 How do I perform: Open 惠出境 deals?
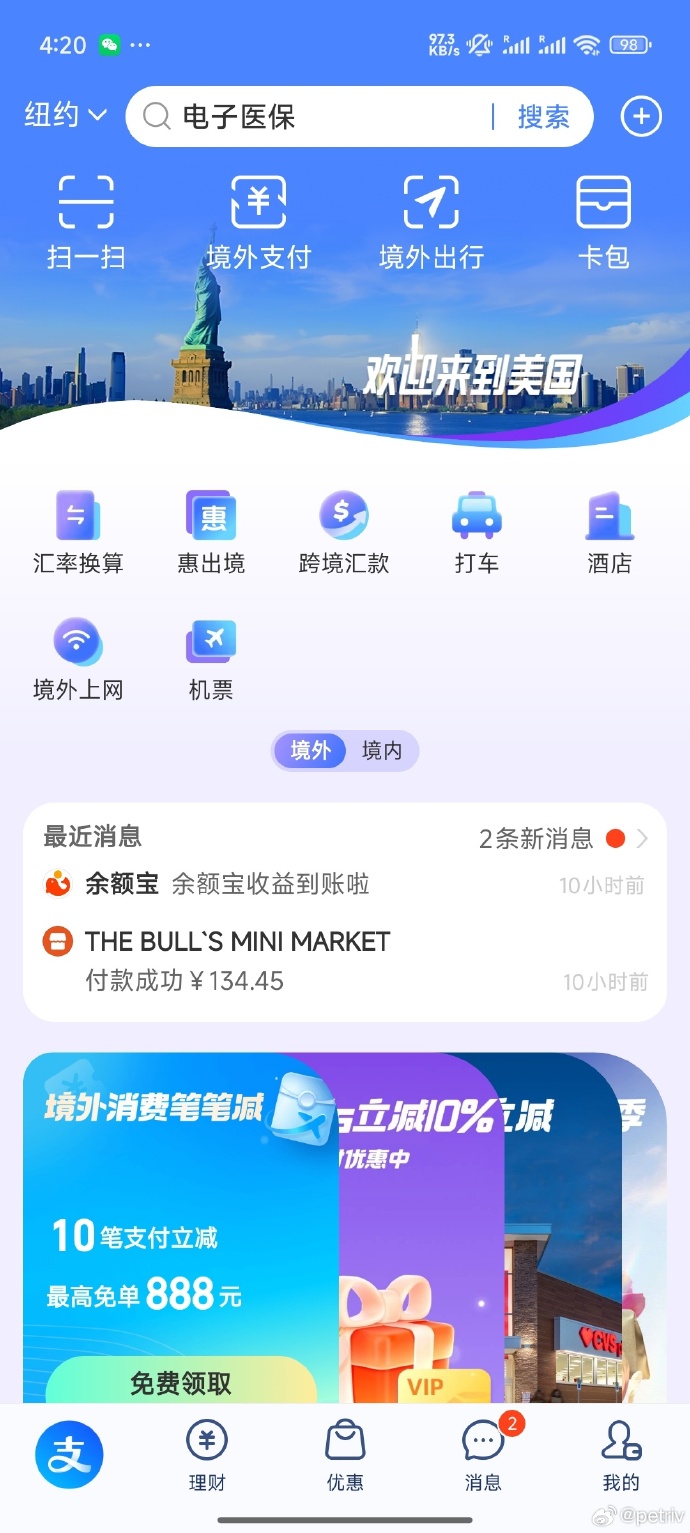(211, 533)
